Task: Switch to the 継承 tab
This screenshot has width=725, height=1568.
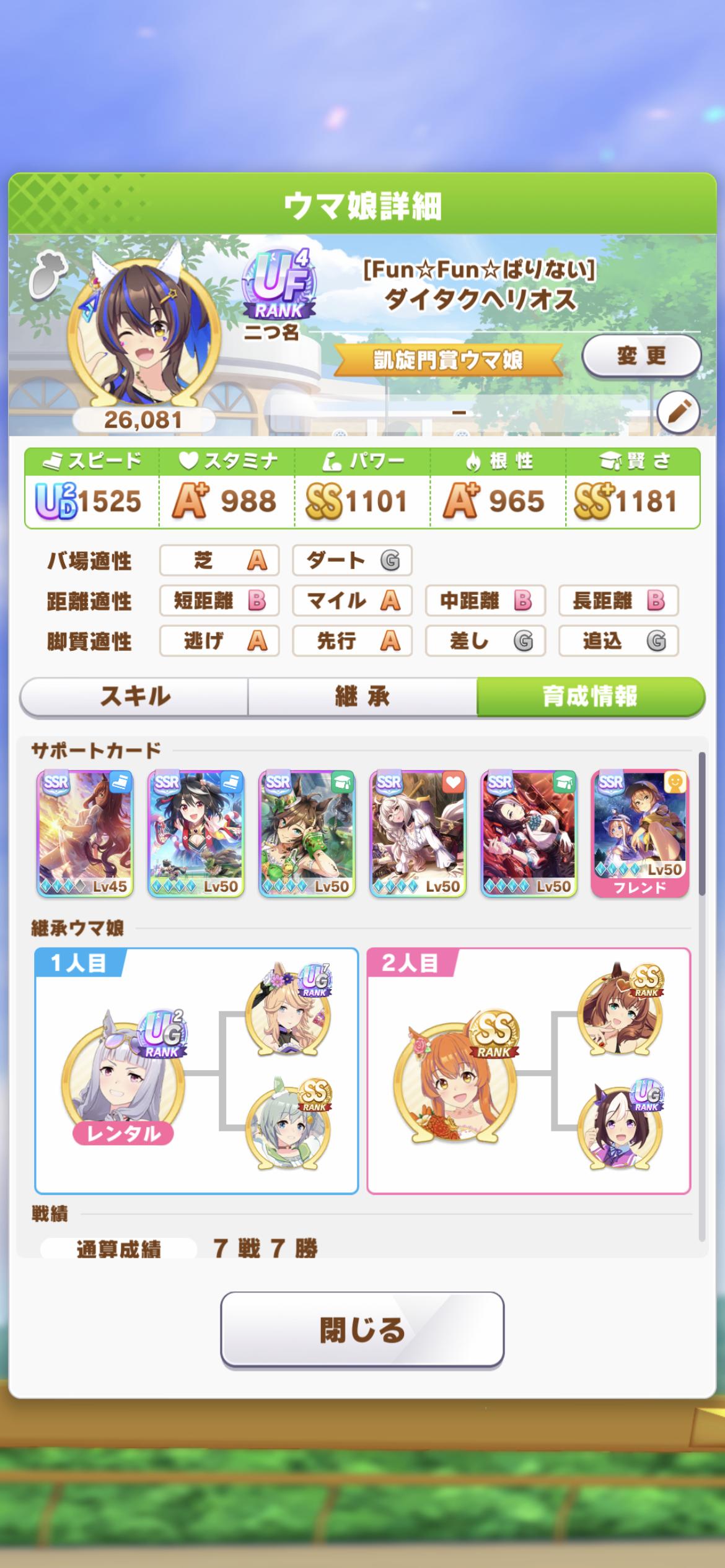Action: point(362,696)
